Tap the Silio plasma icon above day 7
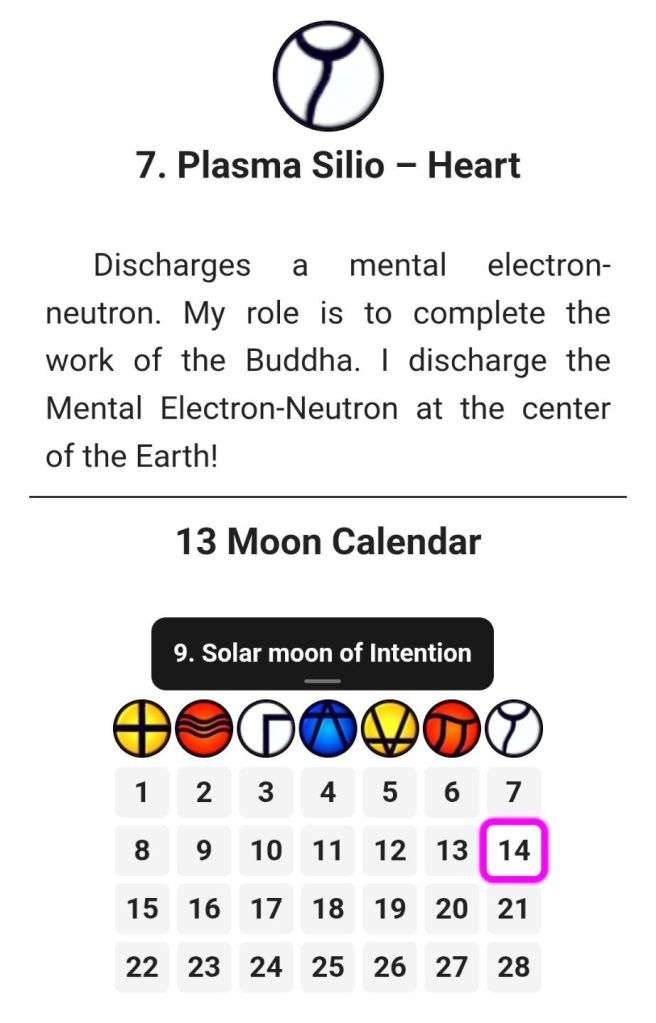Image resolution: width=656 pixels, height=1023 pixels. 514,729
